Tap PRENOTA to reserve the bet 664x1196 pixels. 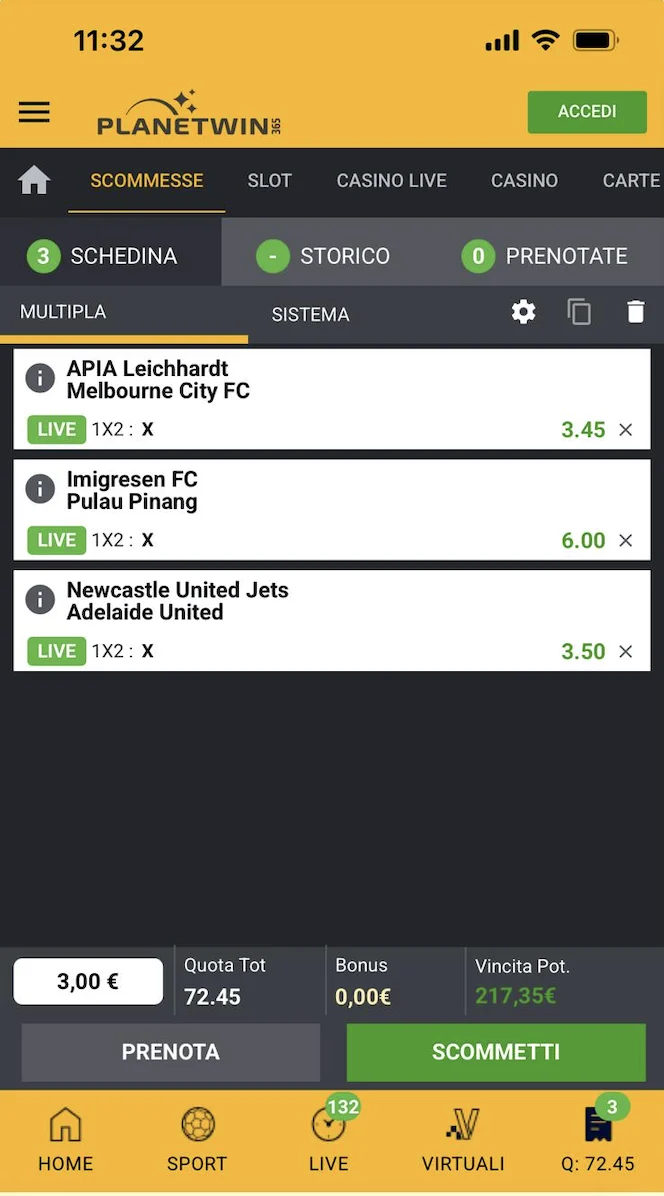[x=171, y=1052]
